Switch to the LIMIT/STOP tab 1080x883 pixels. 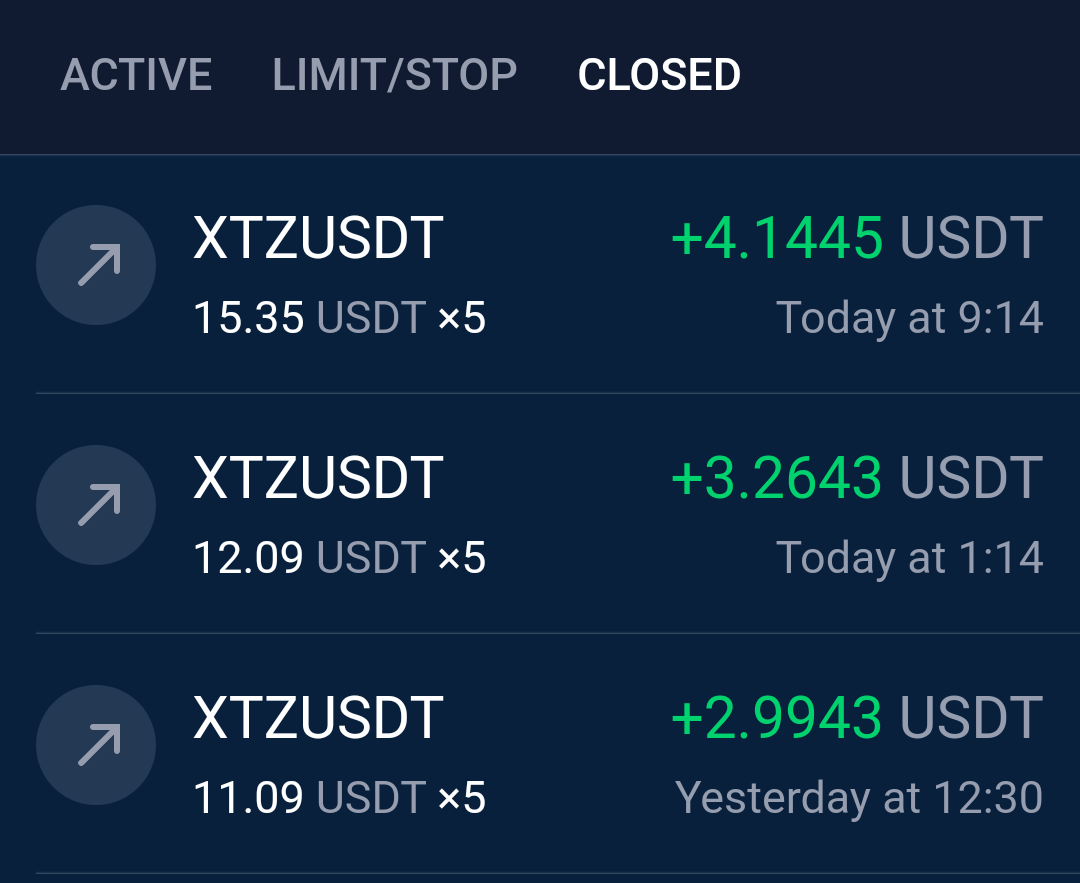pos(395,74)
